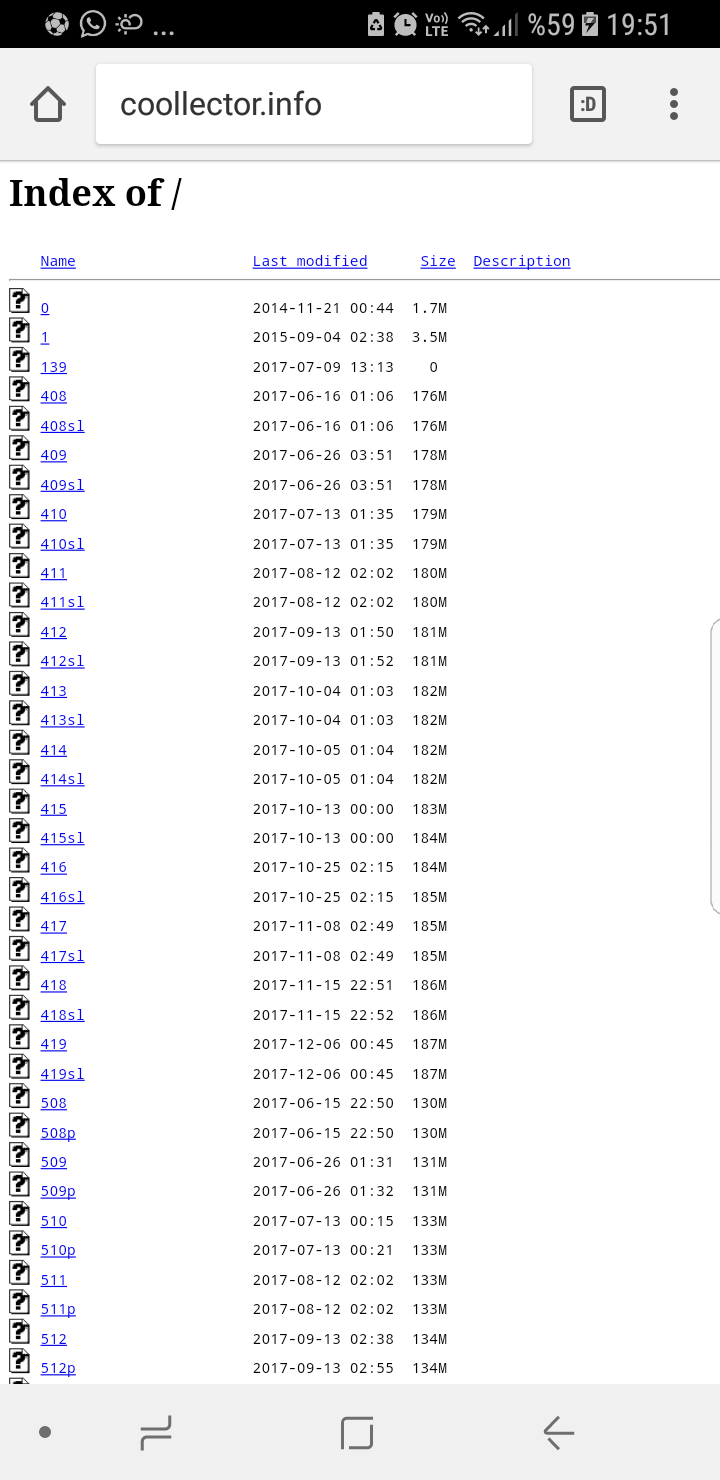This screenshot has height=1480, width=720.
Task: Go back using the navigation bar
Action: (x=559, y=1433)
